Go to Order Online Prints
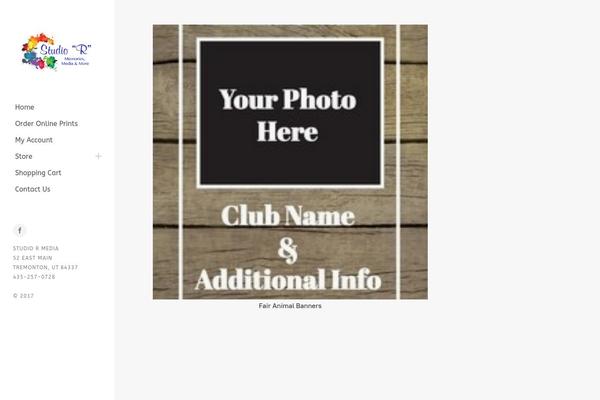This screenshot has width=600, height=400. pyautogui.click(x=46, y=123)
